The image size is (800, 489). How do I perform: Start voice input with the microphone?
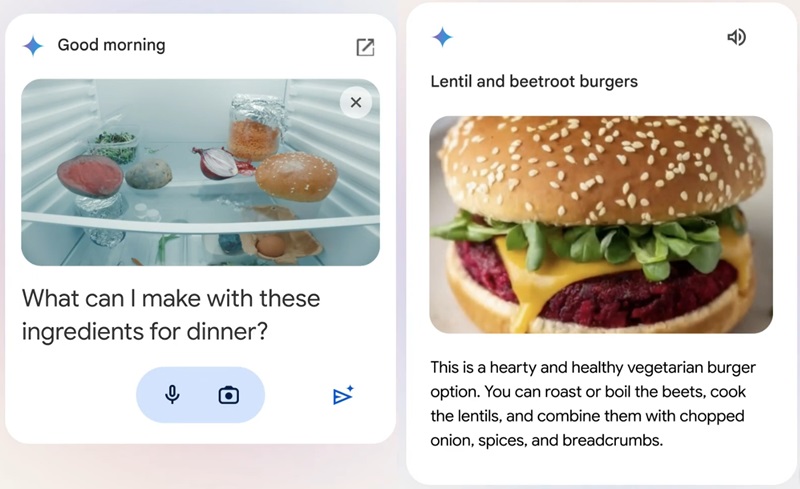point(172,395)
